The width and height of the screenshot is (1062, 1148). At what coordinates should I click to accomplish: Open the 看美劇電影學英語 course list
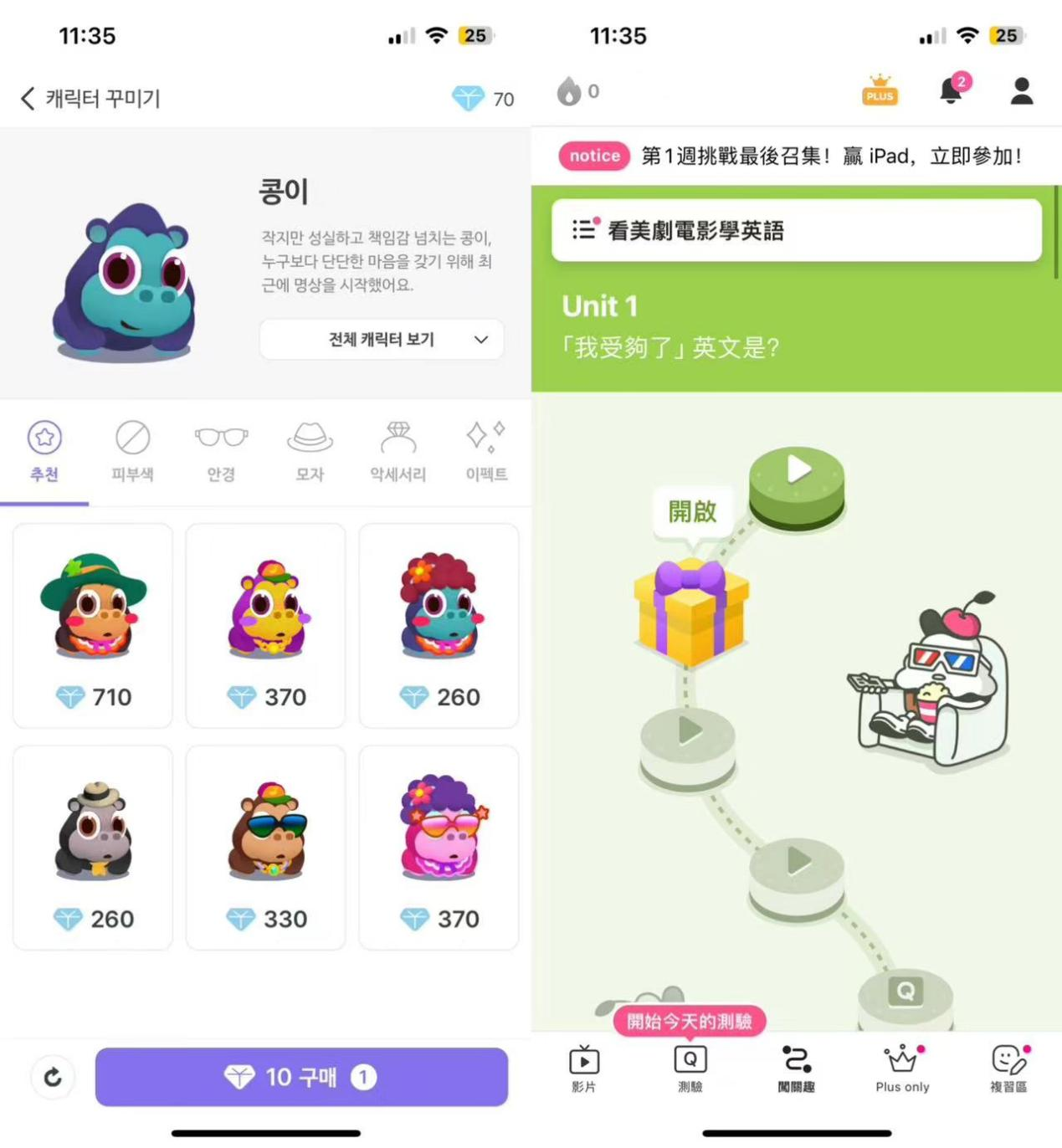[x=795, y=230]
